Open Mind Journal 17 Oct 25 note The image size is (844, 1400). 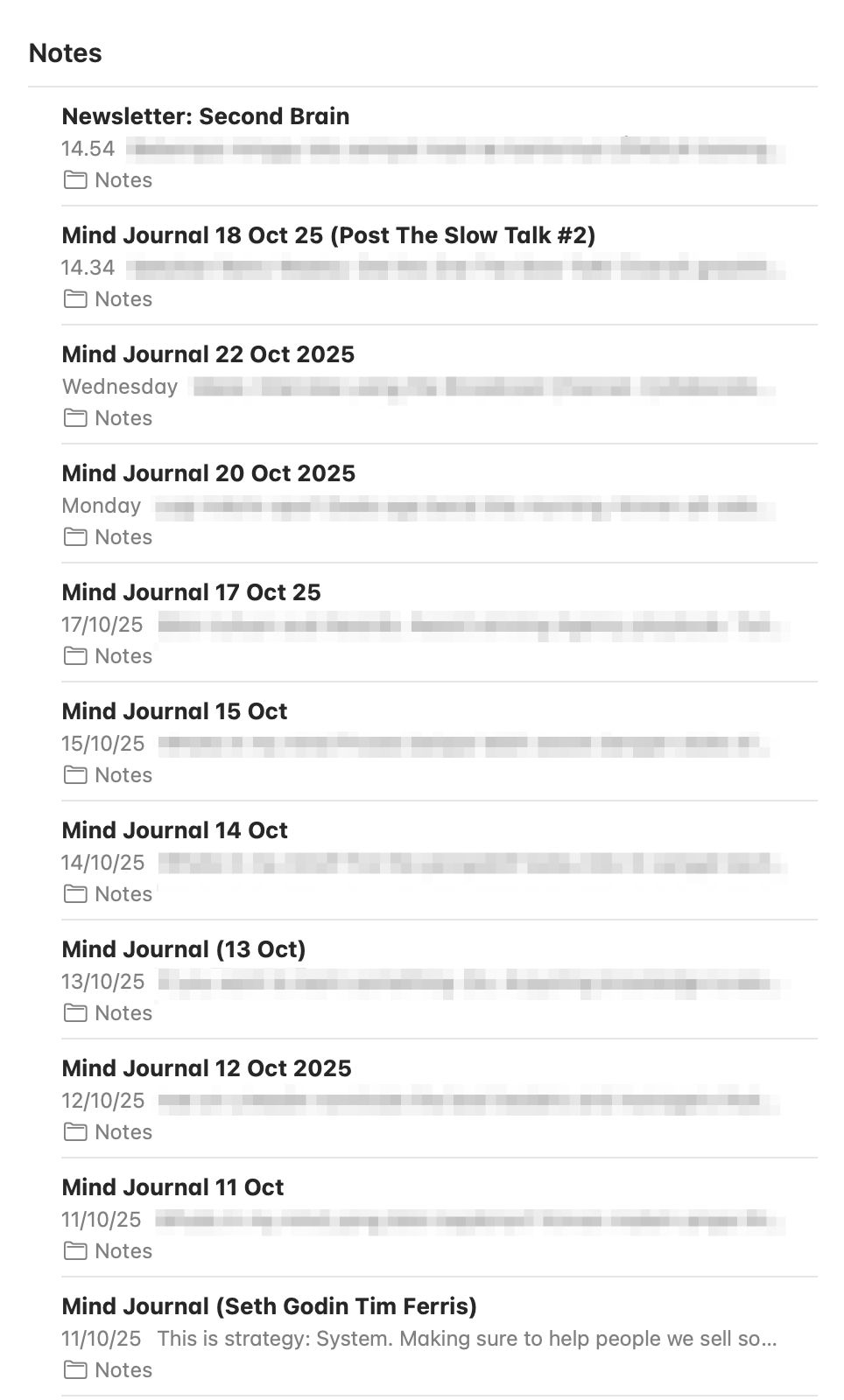point(191,592)
